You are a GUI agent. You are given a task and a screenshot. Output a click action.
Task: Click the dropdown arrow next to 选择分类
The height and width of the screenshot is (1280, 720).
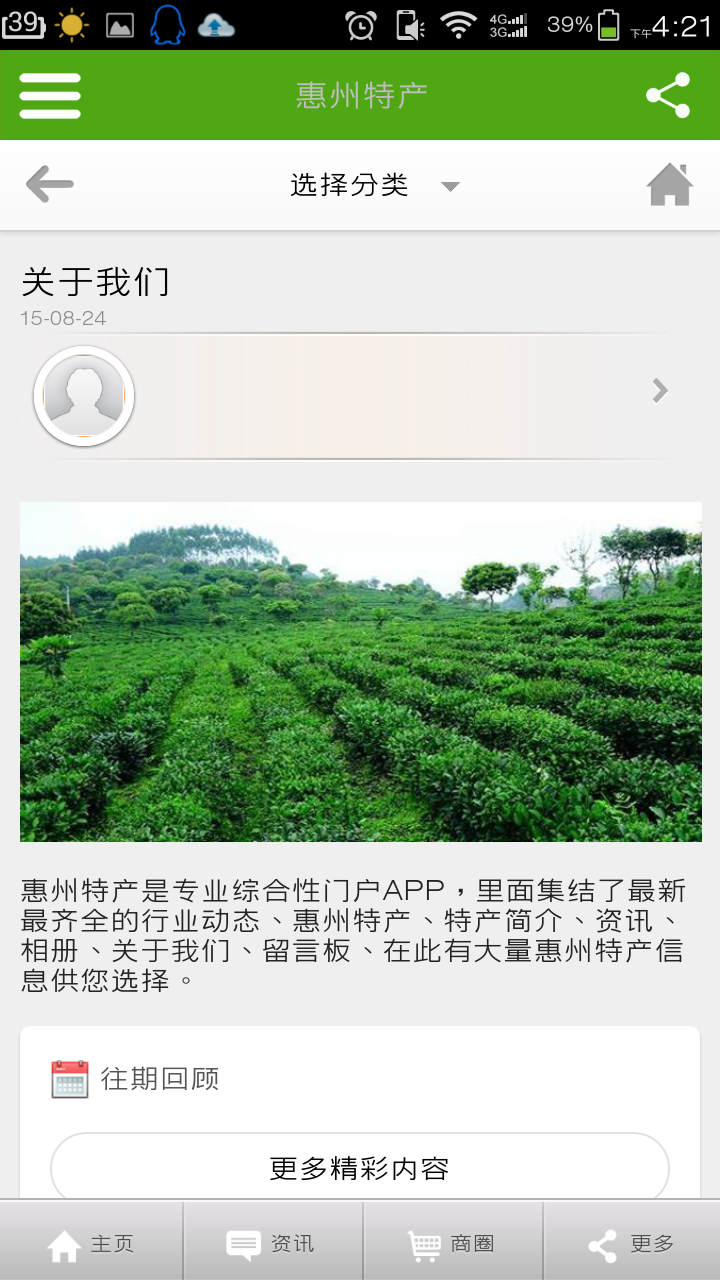pyautogui.click(x=450, y=187)
